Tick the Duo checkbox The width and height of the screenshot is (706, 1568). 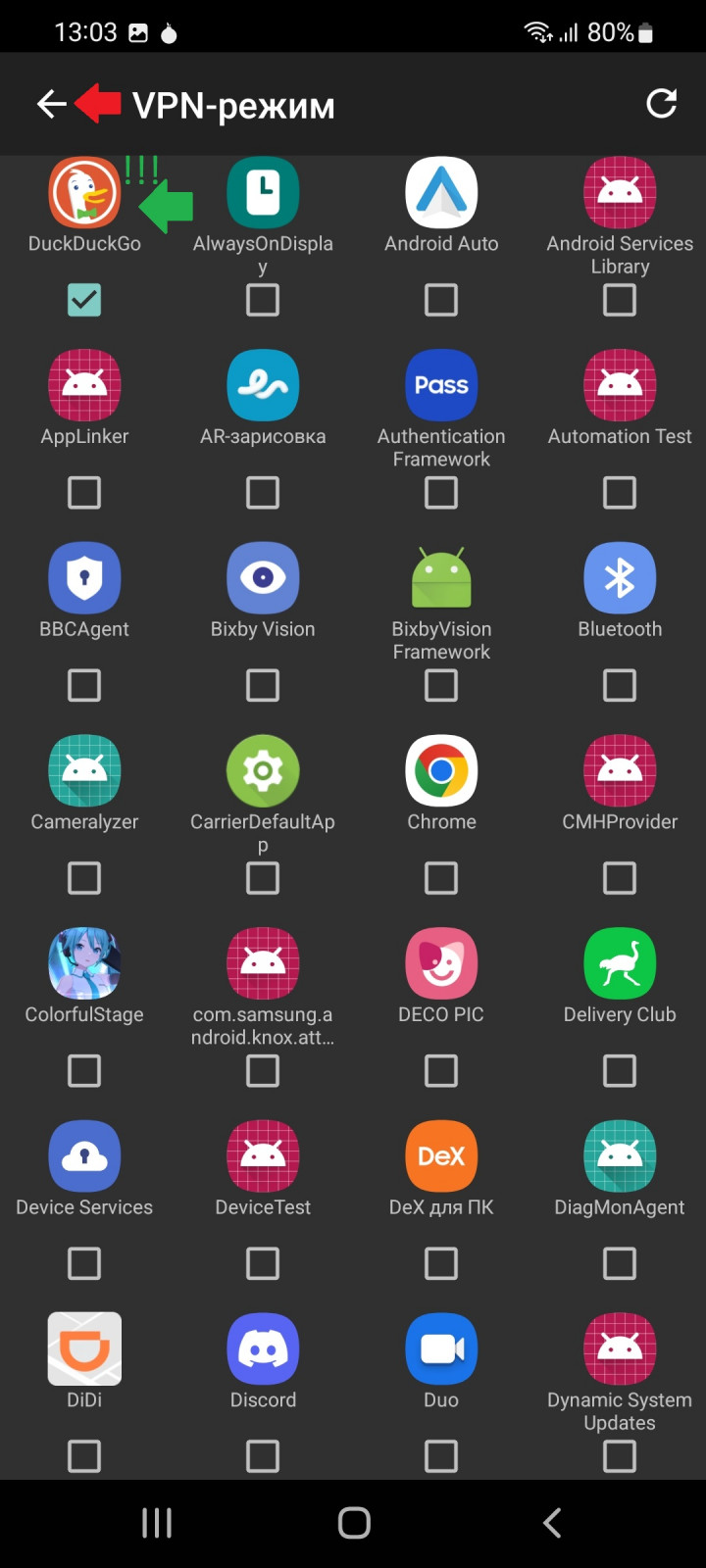(441, 1456)
